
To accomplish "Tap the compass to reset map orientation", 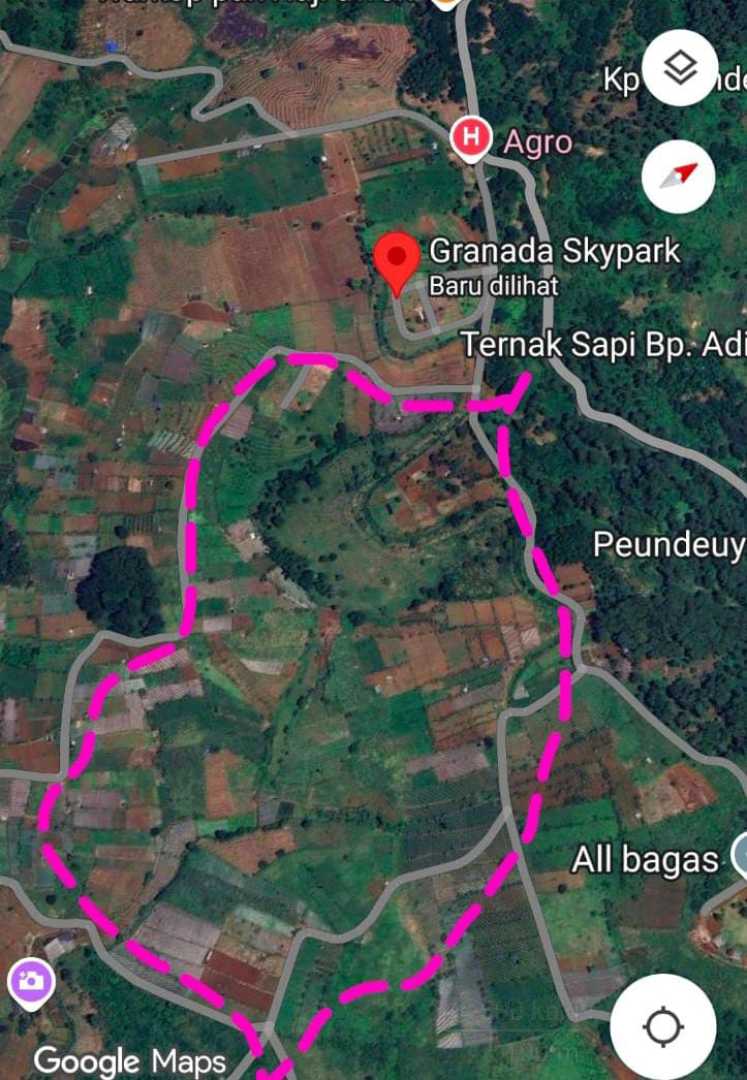I will coord(679,177).
